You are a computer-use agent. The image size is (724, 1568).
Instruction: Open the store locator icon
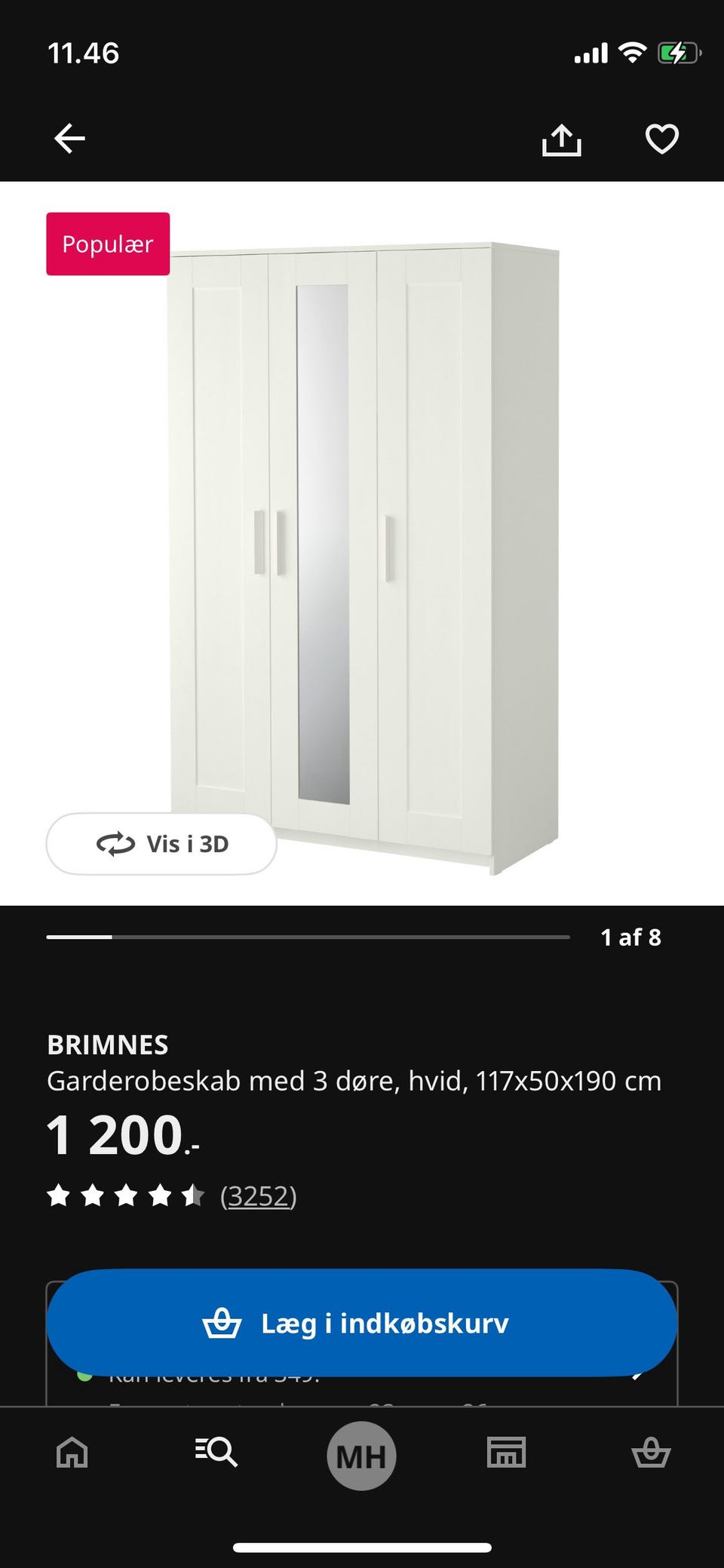[x=507, y=1454]
